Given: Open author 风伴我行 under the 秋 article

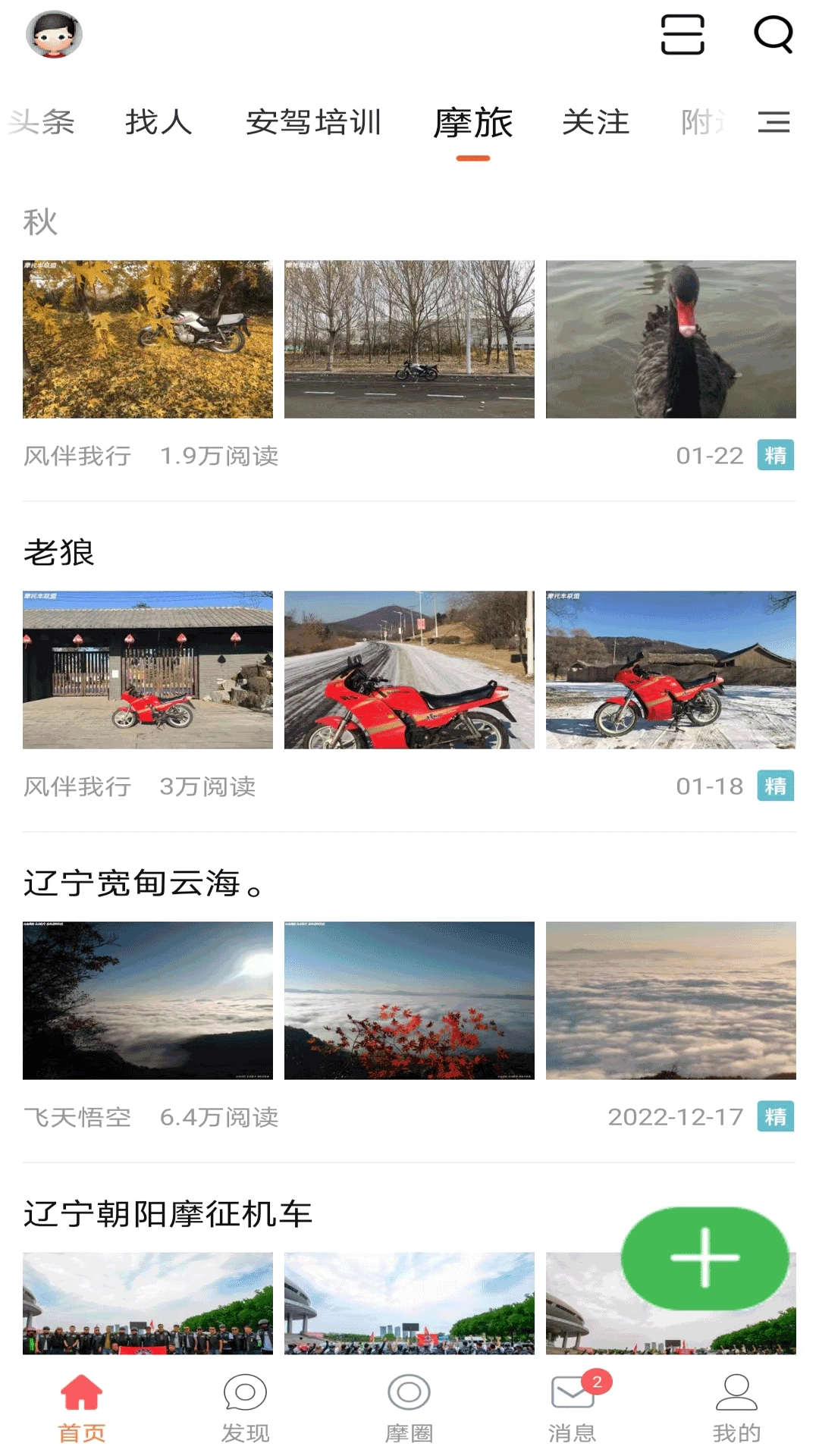Looking at the screenshot, I should 77,457.
